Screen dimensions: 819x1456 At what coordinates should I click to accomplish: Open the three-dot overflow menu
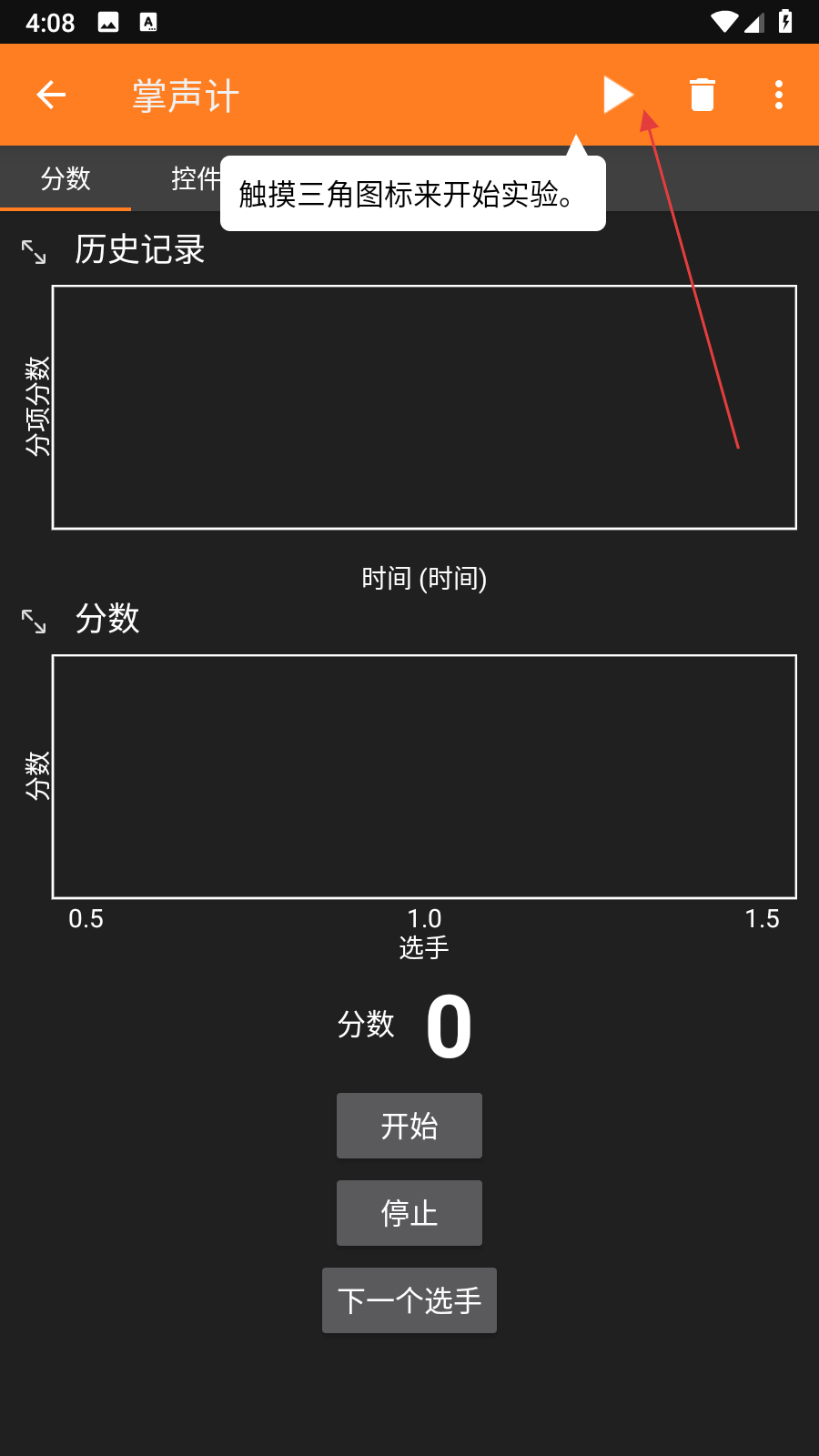tap(778, 95)
